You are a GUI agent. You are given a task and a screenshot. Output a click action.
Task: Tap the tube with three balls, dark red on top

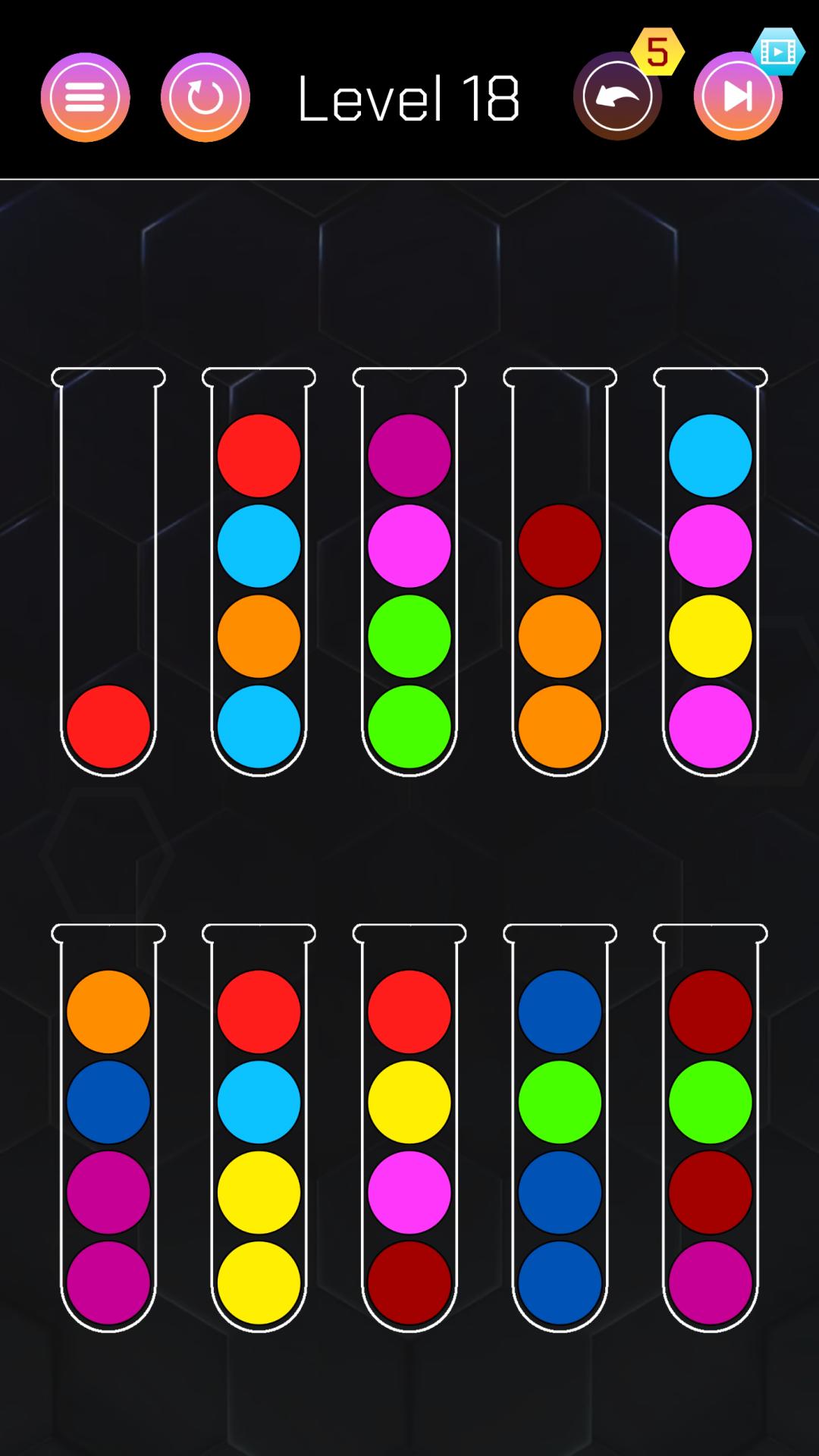[560, 573]
